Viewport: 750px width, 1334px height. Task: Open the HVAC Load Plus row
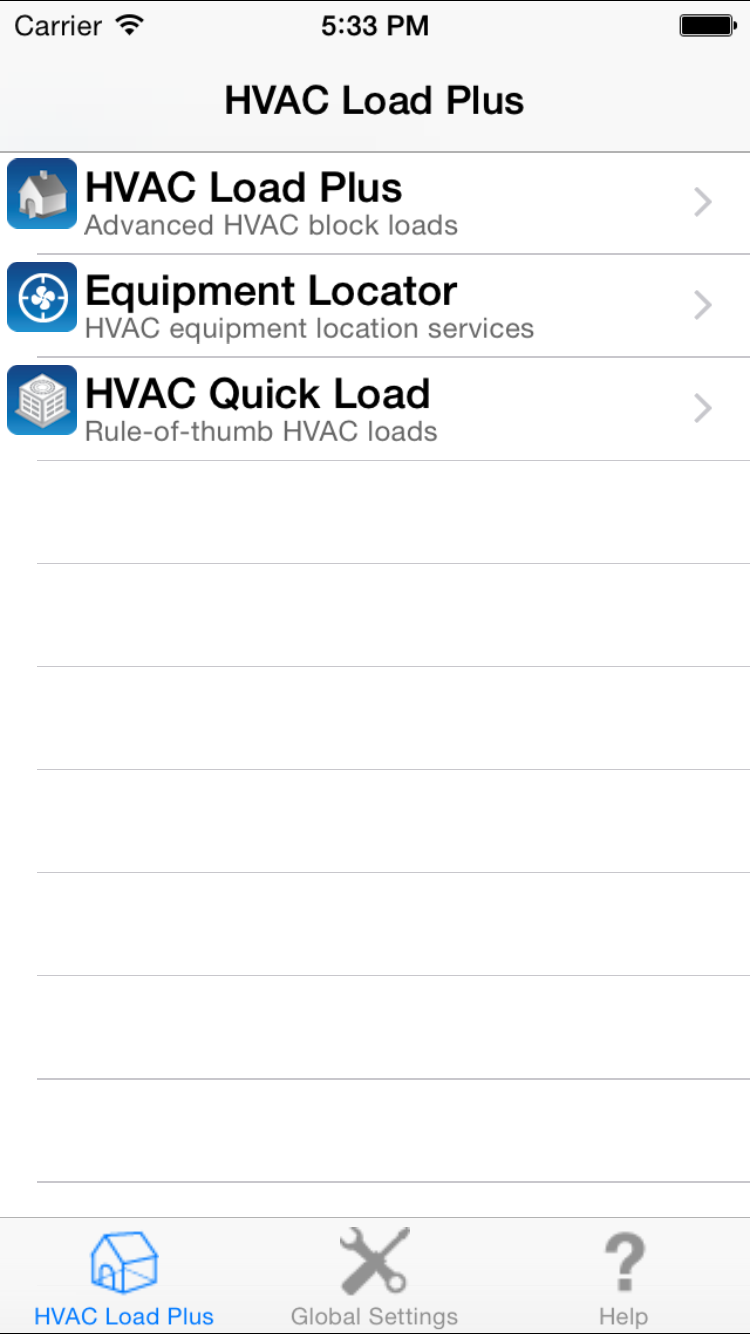[x=375, y=203]
